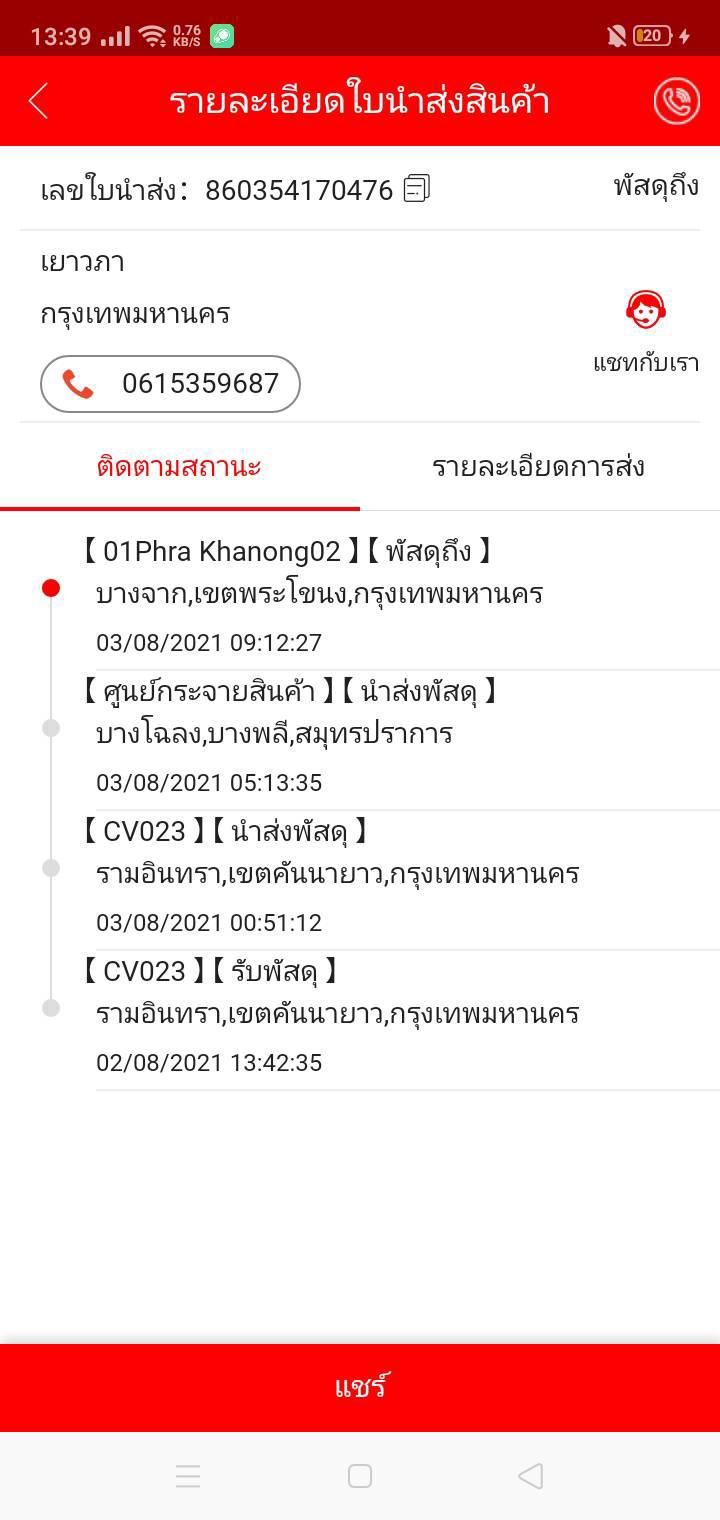Viewport: 720px width, 1520px height.
Task: Open แชทกับเรา support chat
Action: click(646, 330)
